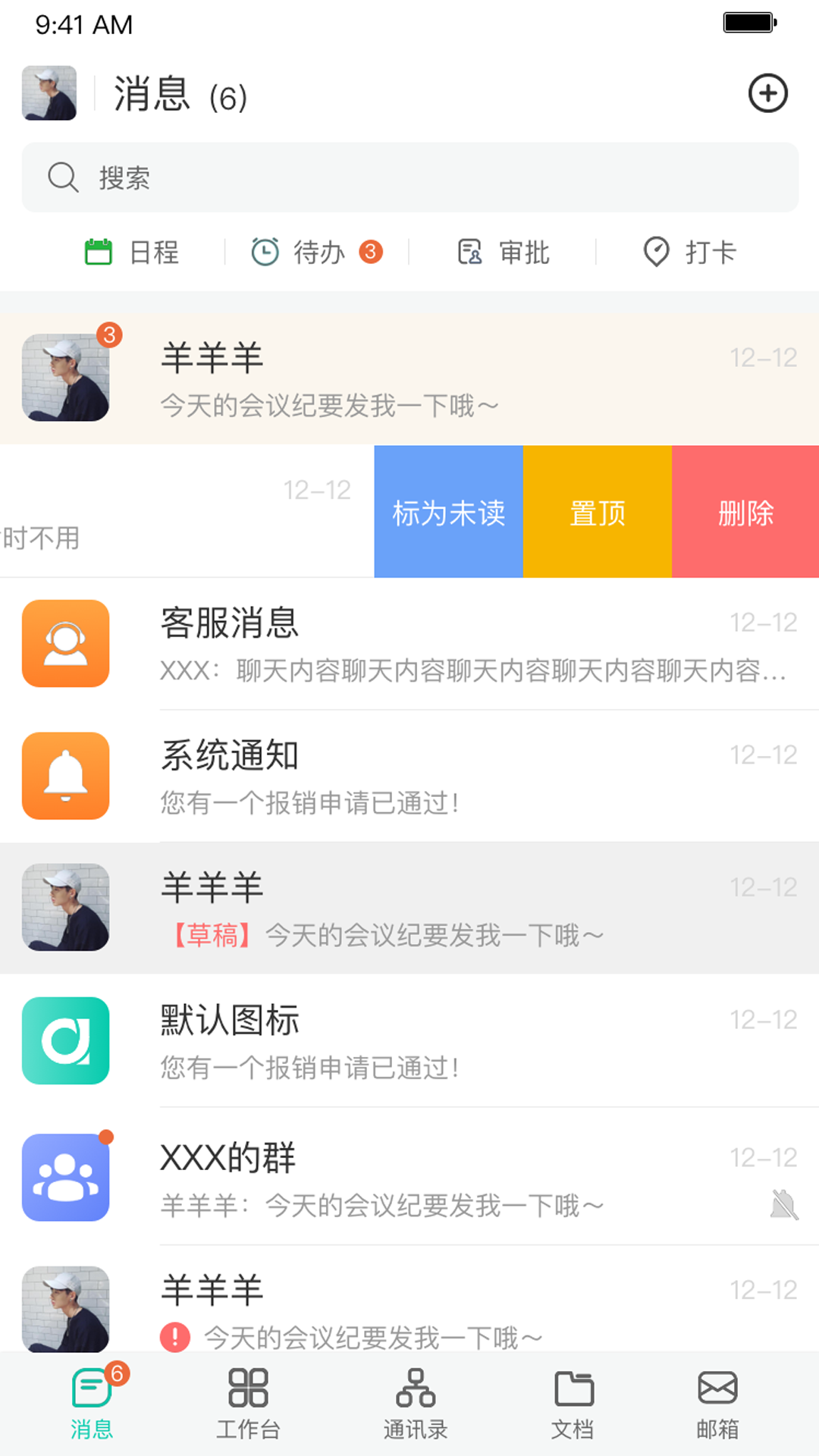Tap 标为未读 to mark conversation unread
The height and width of the screenshot is (1456, 819).
448,512
